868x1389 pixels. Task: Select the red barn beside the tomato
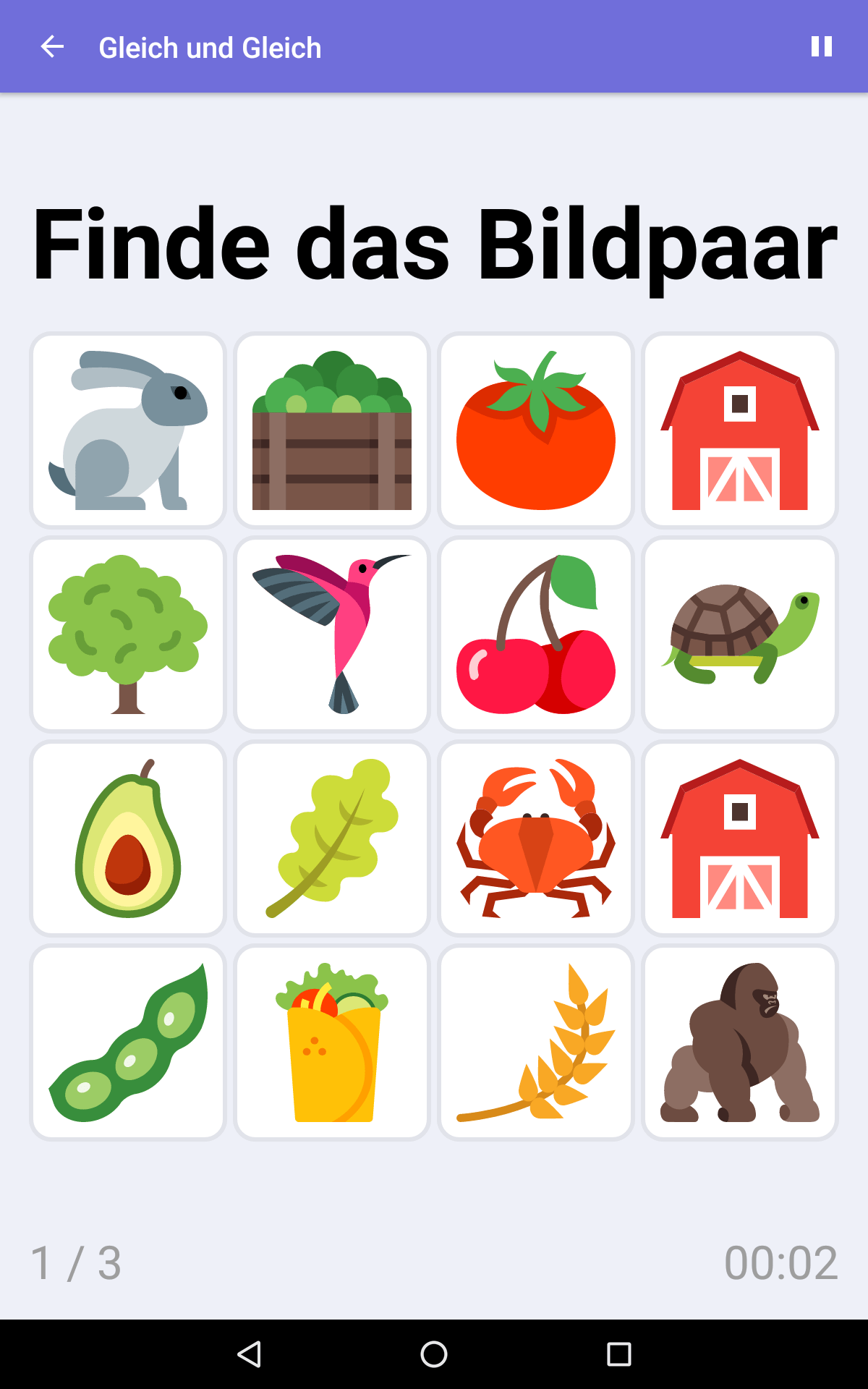coord(740,430)
